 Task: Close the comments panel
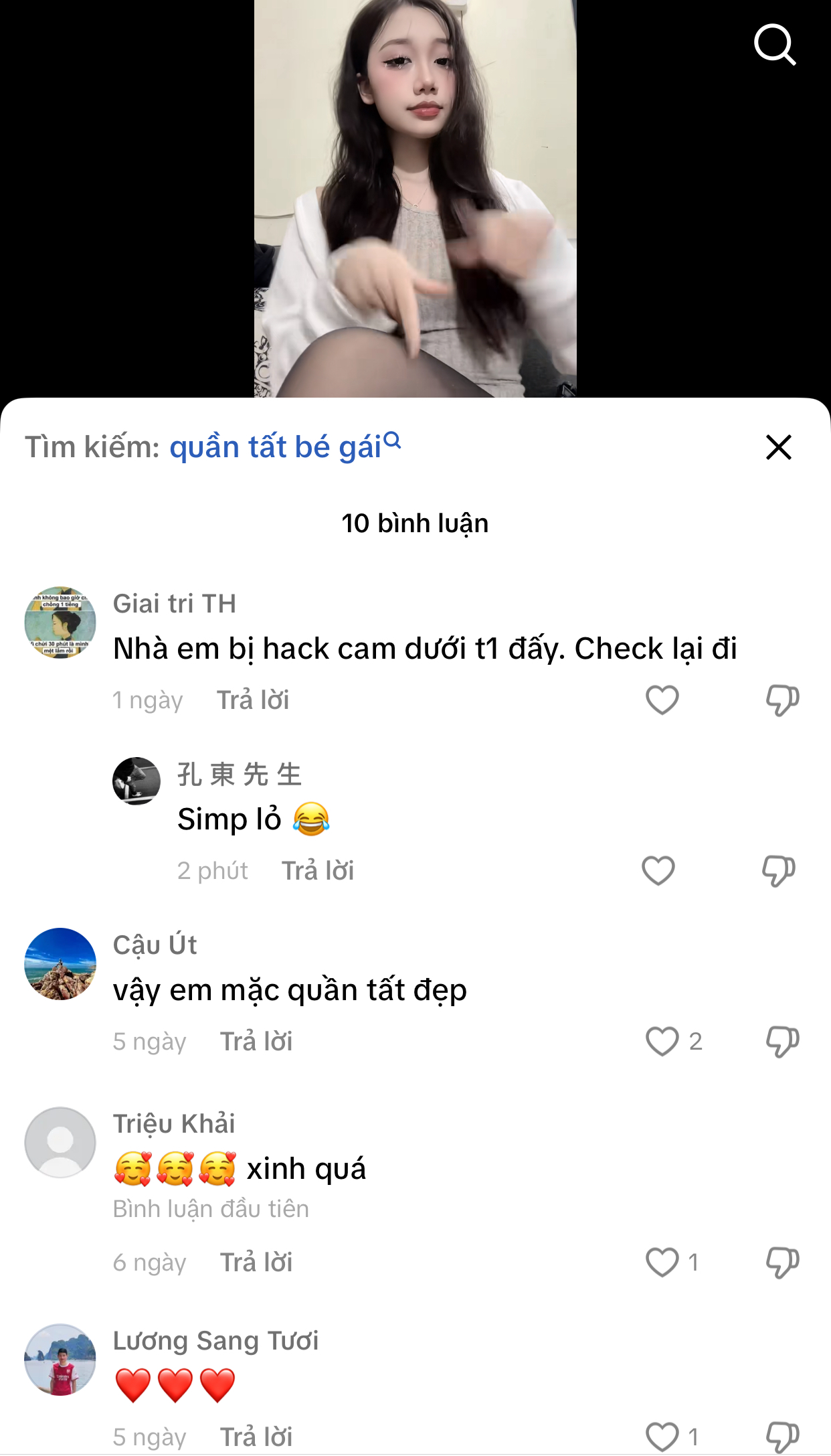[x=778, y=447]
